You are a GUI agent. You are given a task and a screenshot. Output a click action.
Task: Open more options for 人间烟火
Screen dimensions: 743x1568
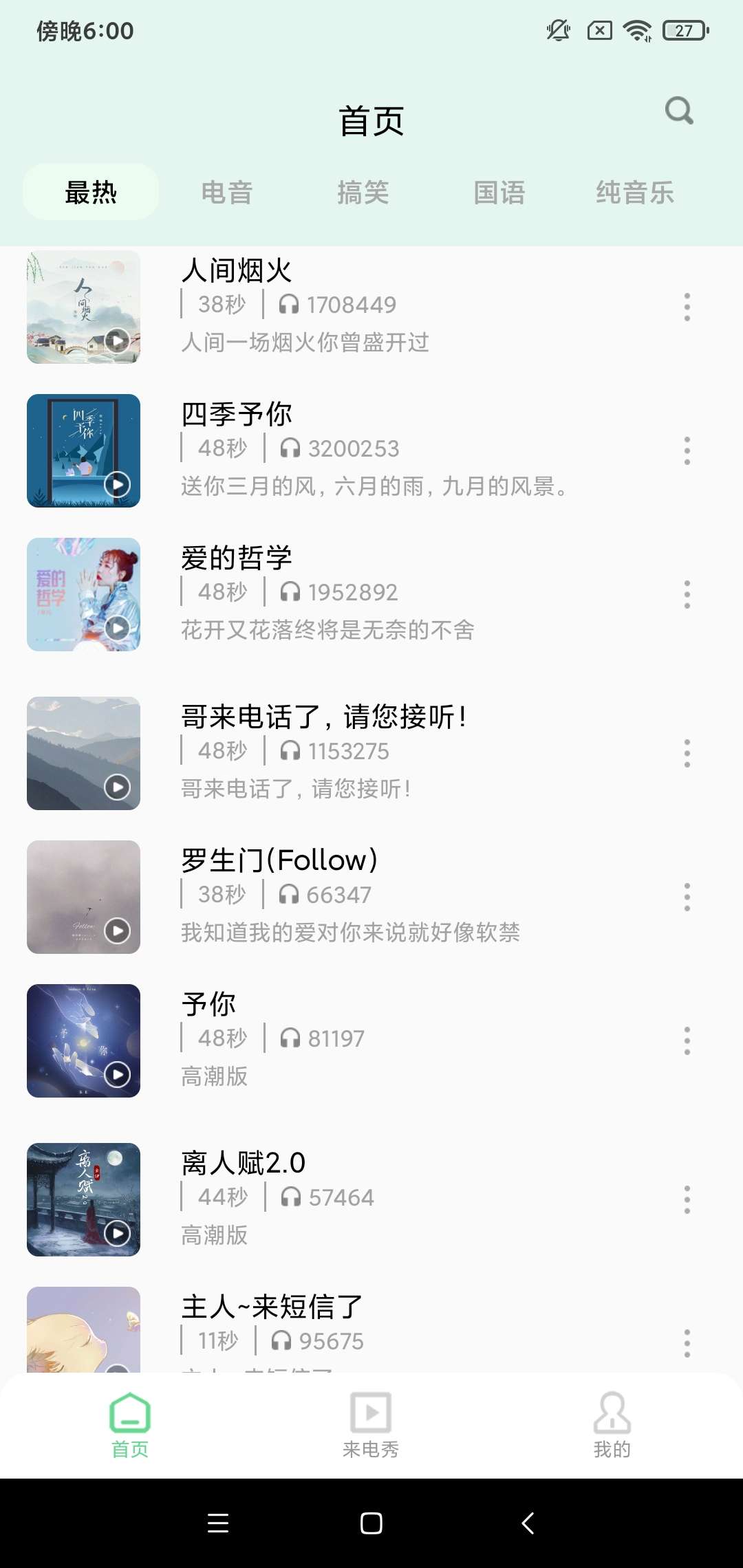(687, 307)
